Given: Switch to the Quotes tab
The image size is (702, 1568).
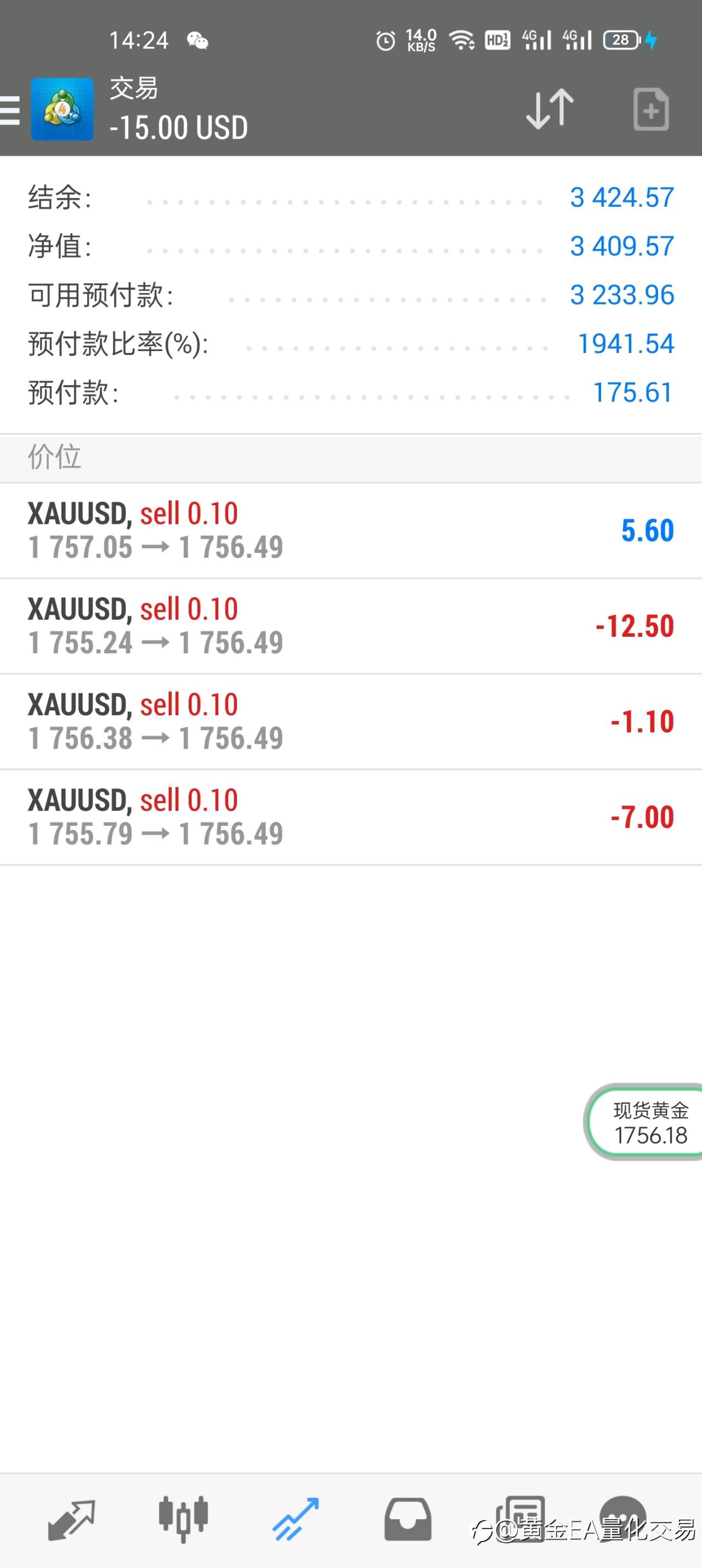Looking at the screenshot, I should [71, 1519].
